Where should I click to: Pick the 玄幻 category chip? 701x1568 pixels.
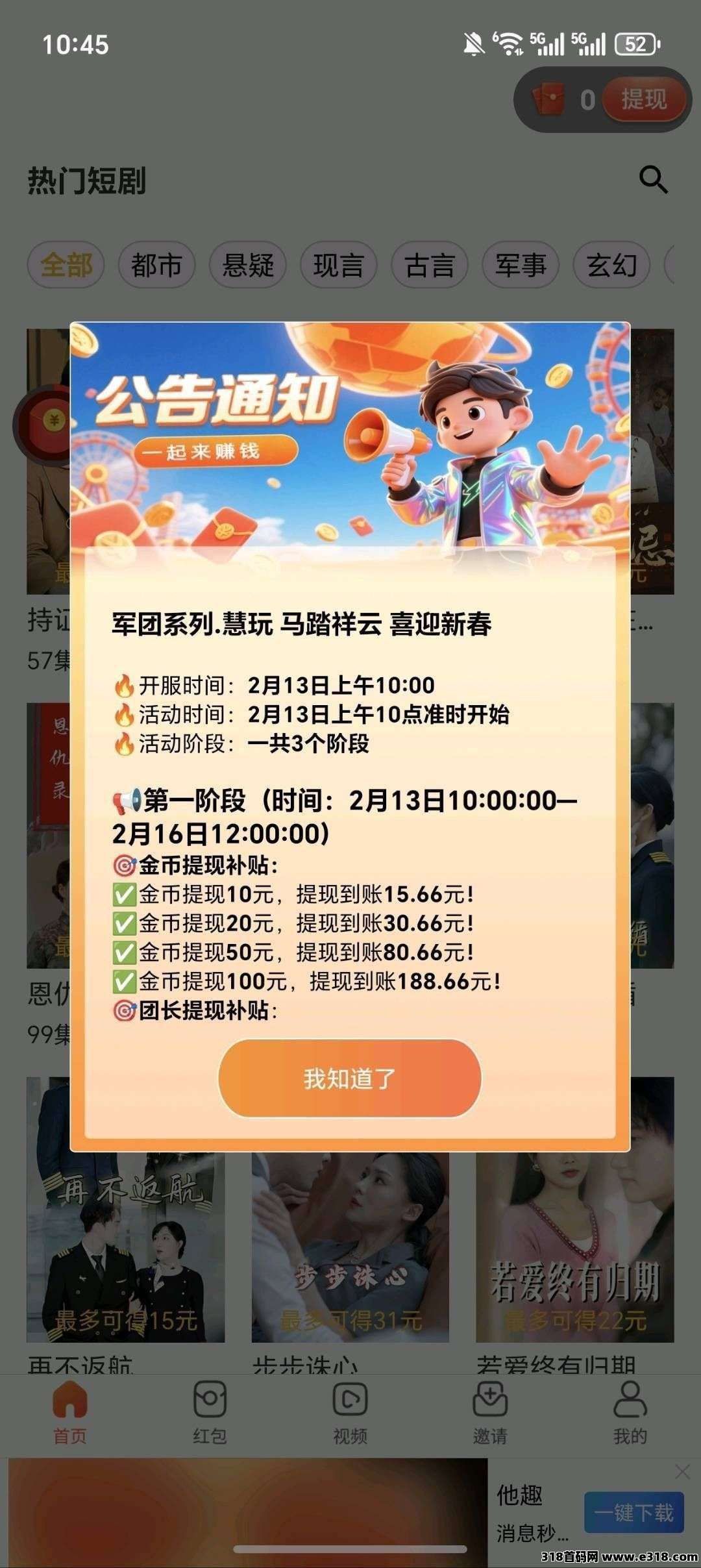pyautogui.click(x=611, y=266)
